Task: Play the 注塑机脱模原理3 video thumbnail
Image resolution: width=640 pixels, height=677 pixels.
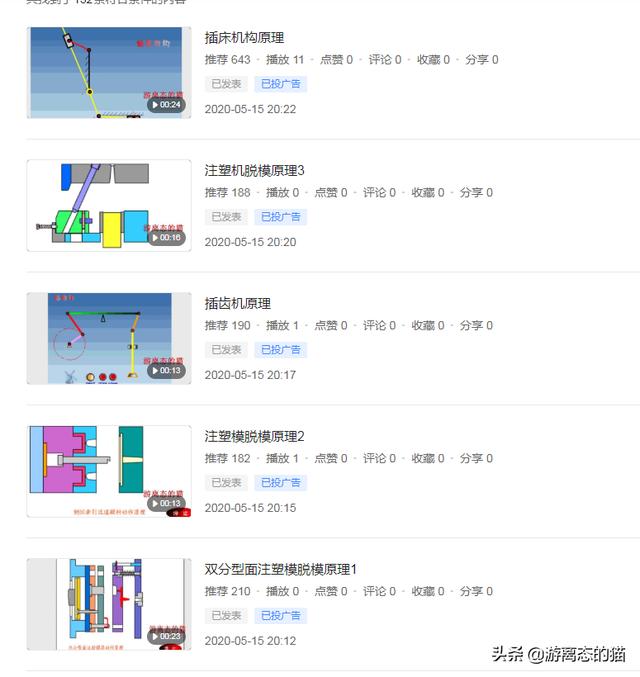Action: point(108,205)
